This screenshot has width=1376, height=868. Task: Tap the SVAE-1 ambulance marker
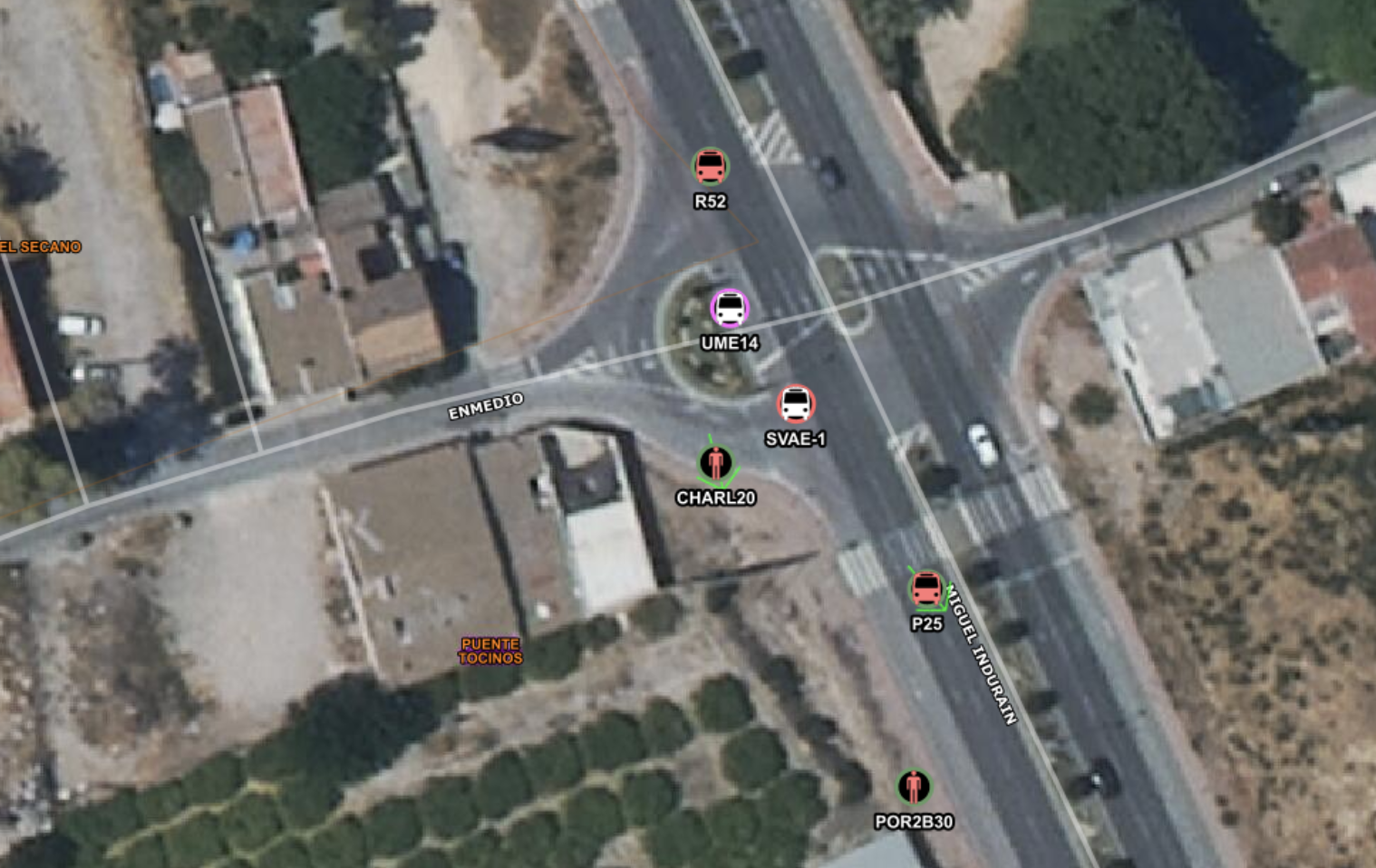[x=796, y=404]
